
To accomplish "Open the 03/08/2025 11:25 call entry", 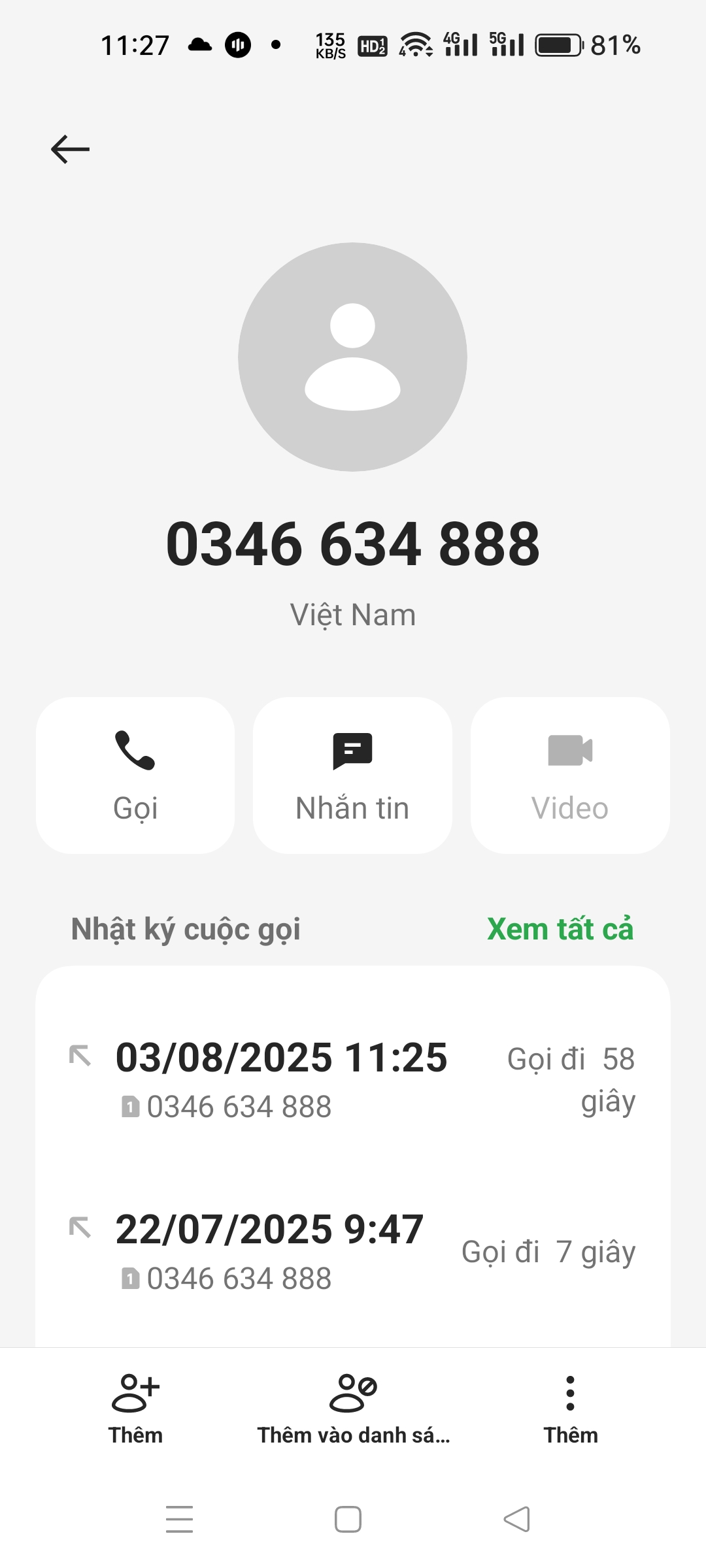I will (352, 1079).
